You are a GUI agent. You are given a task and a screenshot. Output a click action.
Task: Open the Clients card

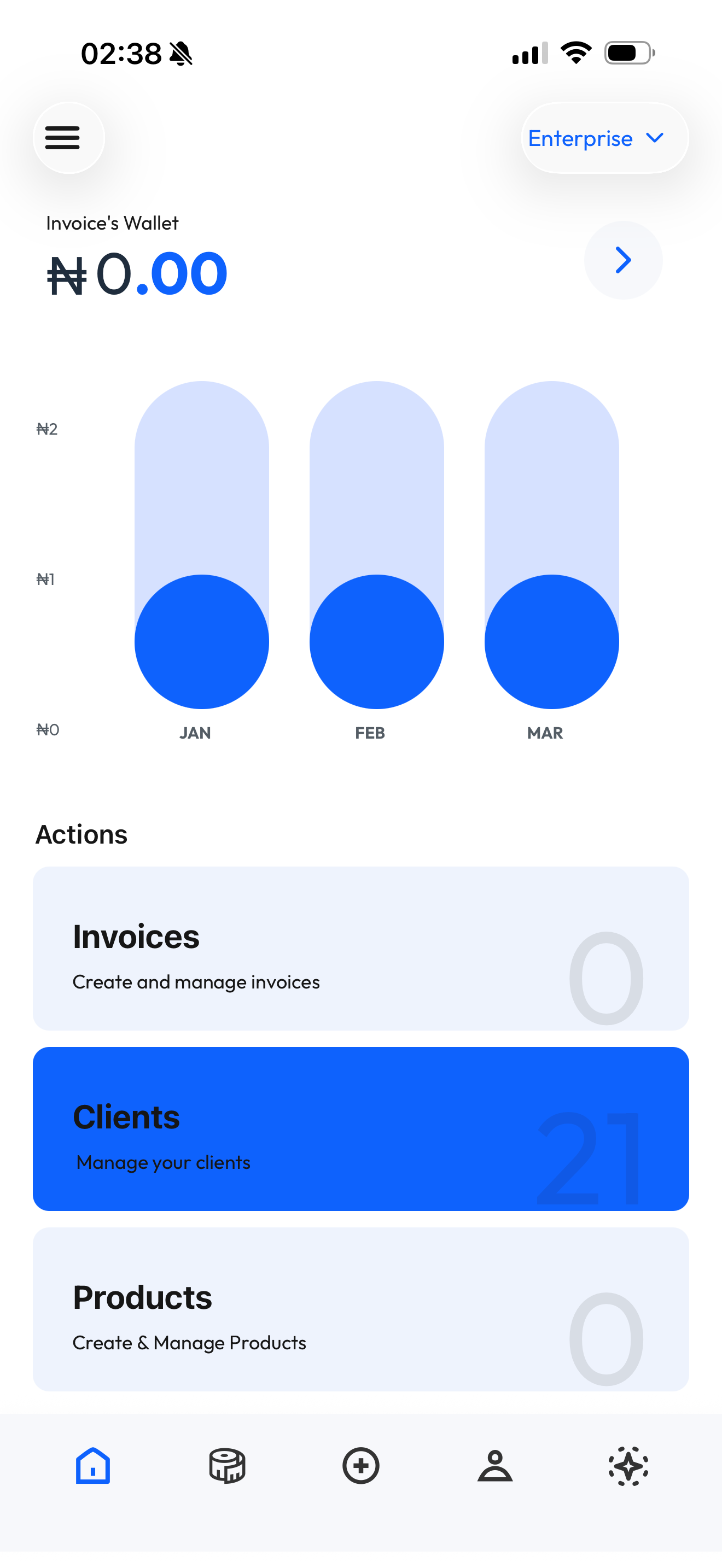(360, 1128)
